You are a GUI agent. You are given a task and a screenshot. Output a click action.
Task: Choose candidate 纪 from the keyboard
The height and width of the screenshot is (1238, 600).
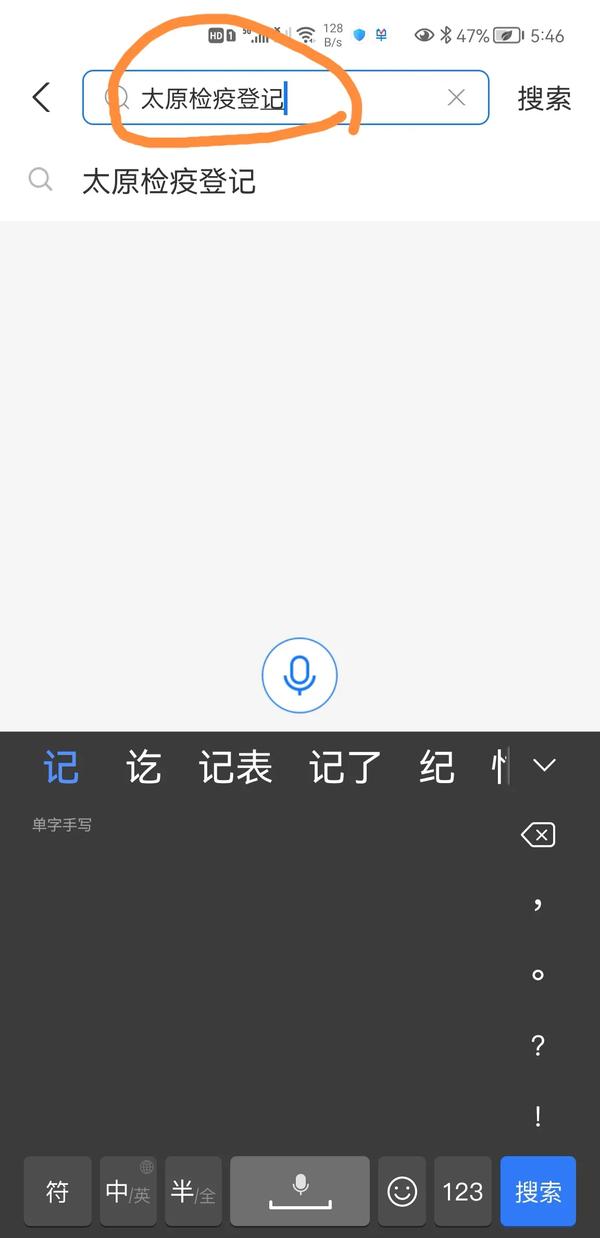pos(437,767)
